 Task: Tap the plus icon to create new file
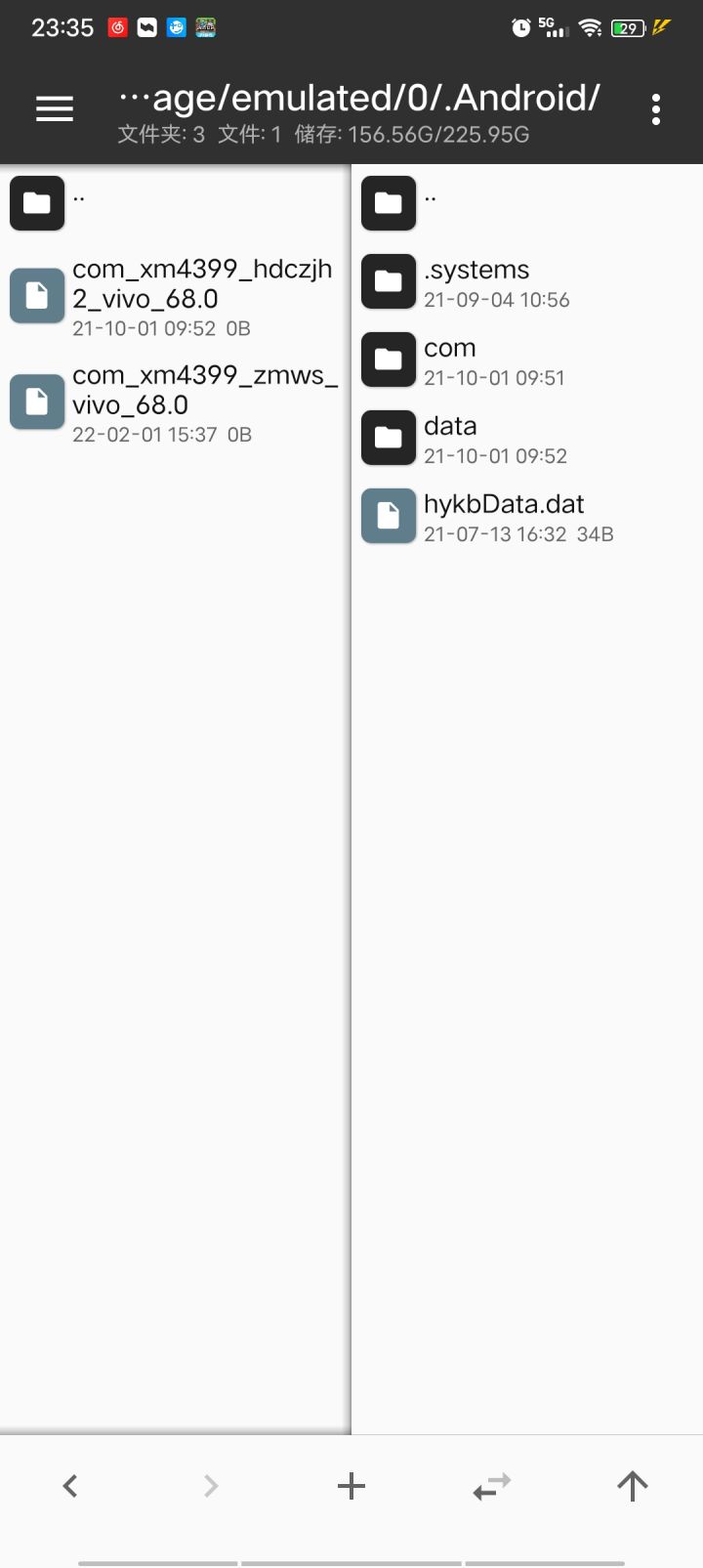351,1485
